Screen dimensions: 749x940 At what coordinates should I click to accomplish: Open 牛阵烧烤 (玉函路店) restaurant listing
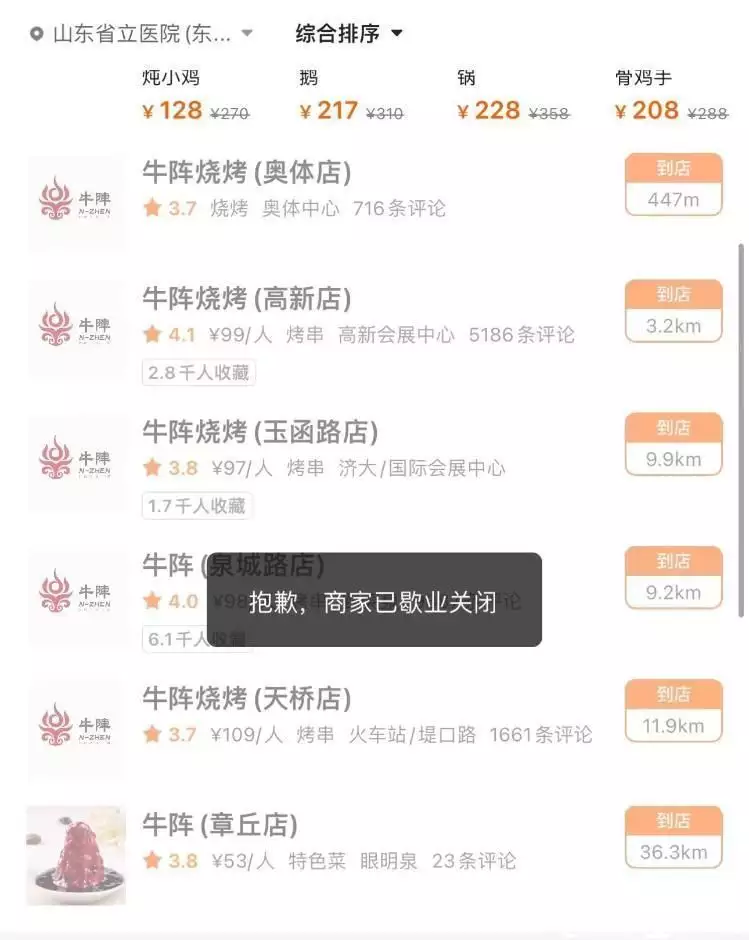coord(260,433)
